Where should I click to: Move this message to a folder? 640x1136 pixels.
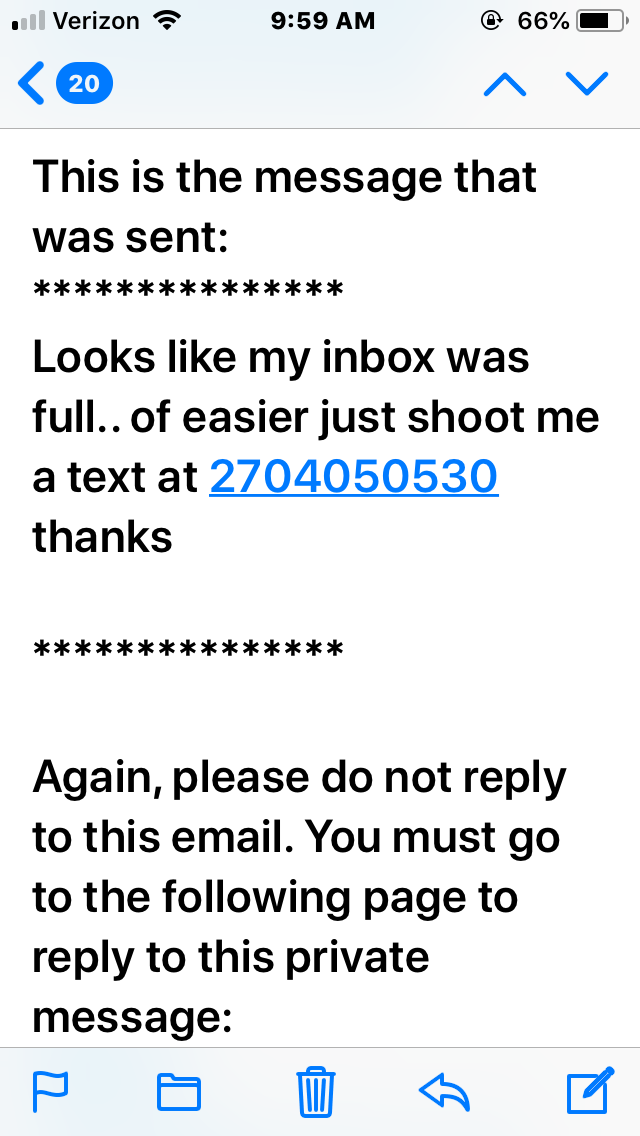coord(179,1093)
